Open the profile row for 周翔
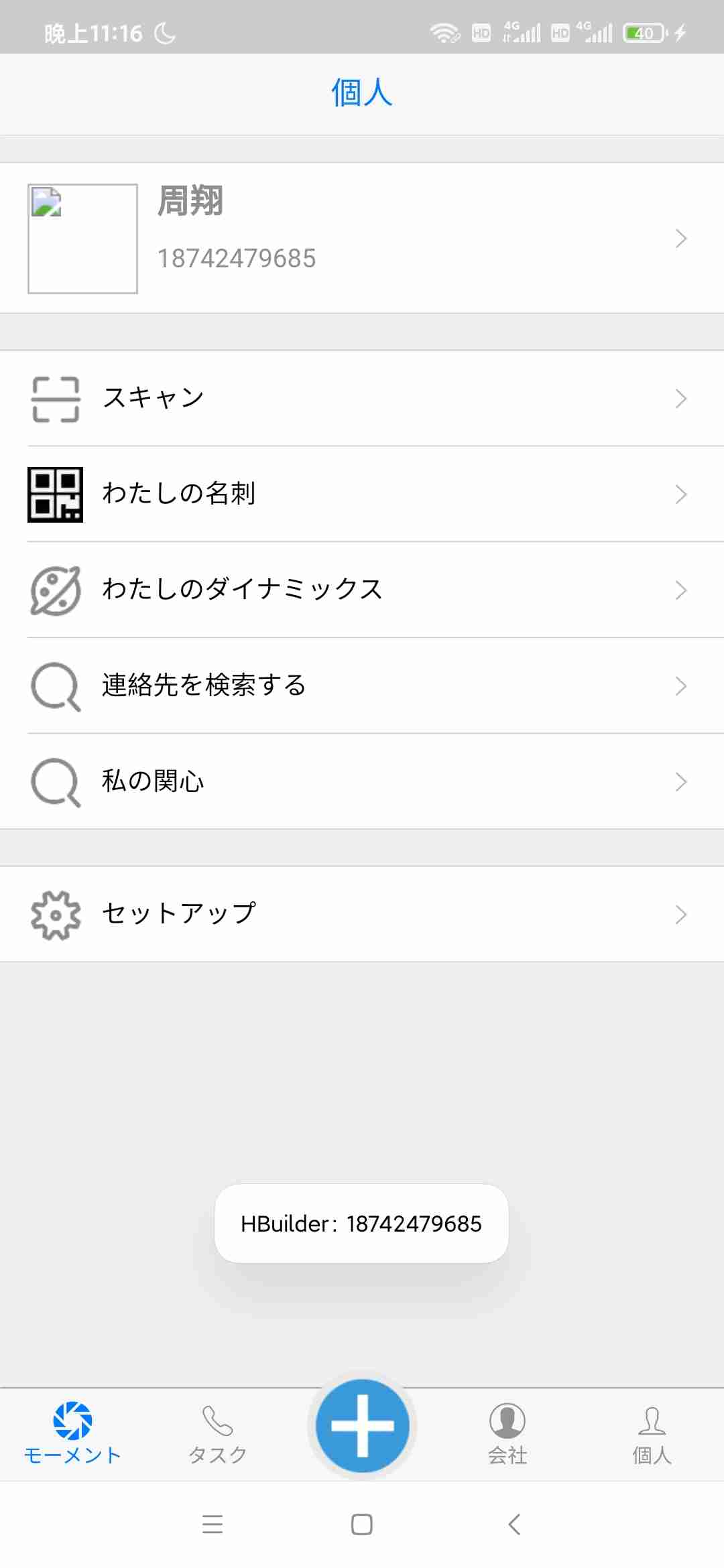The image size is (724, 1568). [x=362, y=239]
